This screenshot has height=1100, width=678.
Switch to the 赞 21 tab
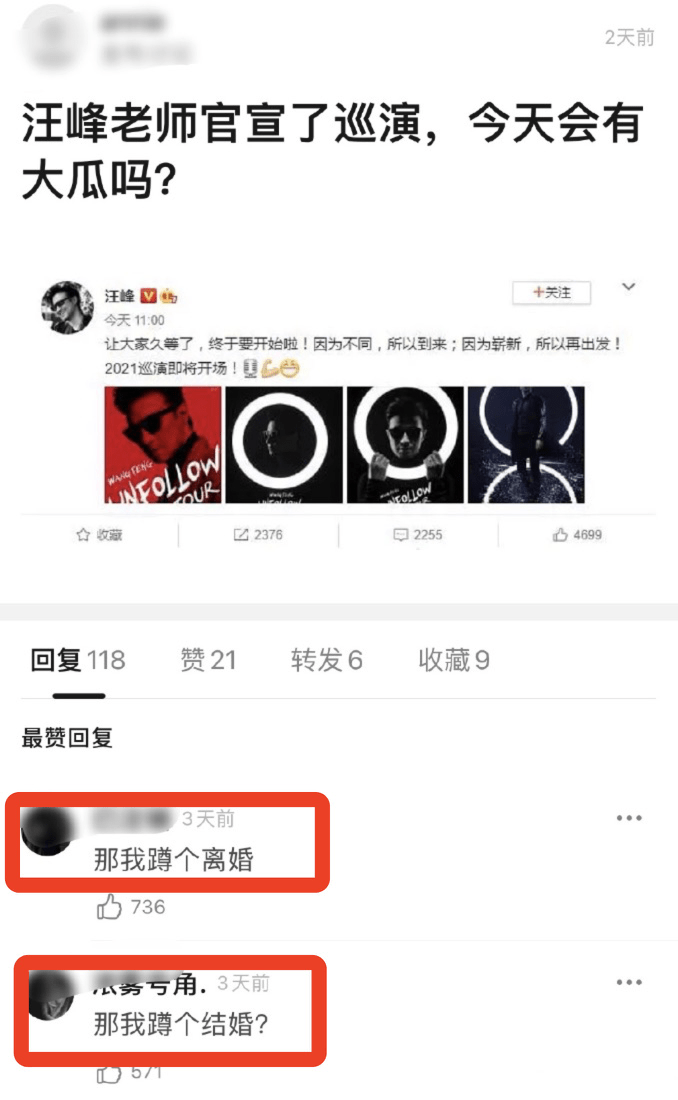point(208,660)
